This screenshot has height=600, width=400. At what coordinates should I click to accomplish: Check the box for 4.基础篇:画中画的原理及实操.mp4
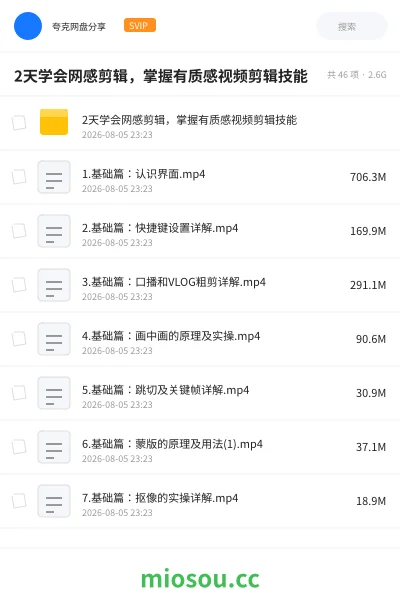(19, 339)
